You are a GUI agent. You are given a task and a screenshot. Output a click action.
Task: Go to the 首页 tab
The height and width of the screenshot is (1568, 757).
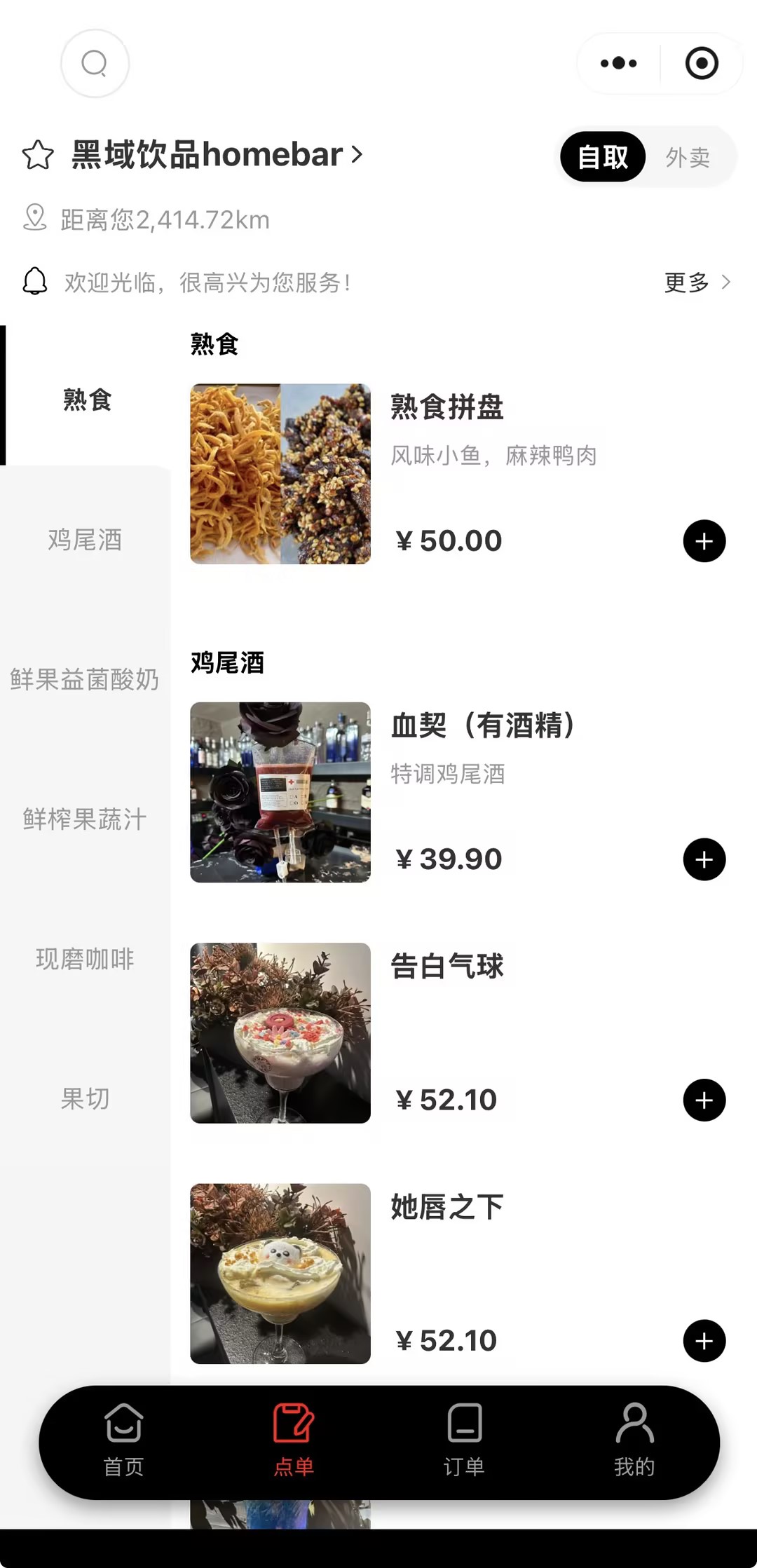coord(124,1441)
